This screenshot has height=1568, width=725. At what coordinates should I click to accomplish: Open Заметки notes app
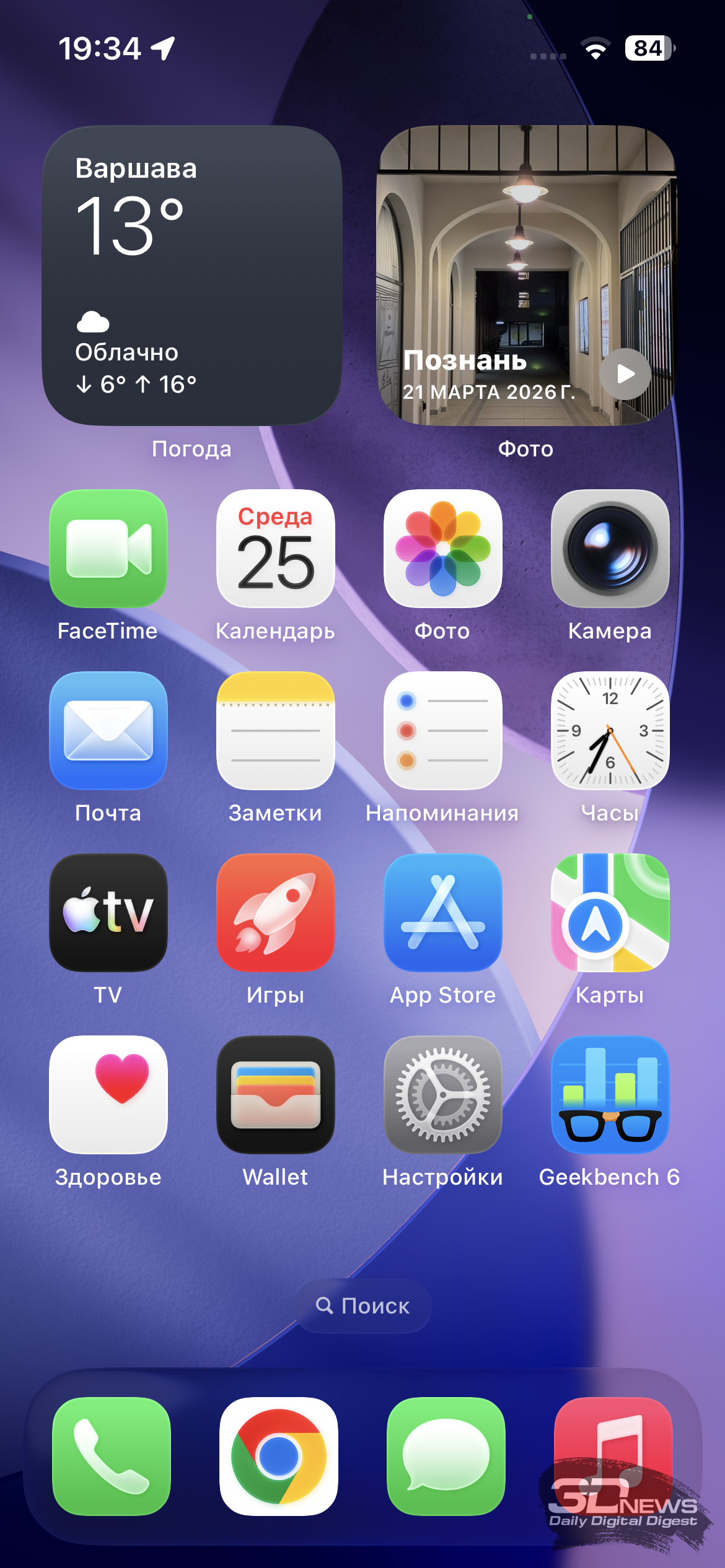(x=276, y=731)
